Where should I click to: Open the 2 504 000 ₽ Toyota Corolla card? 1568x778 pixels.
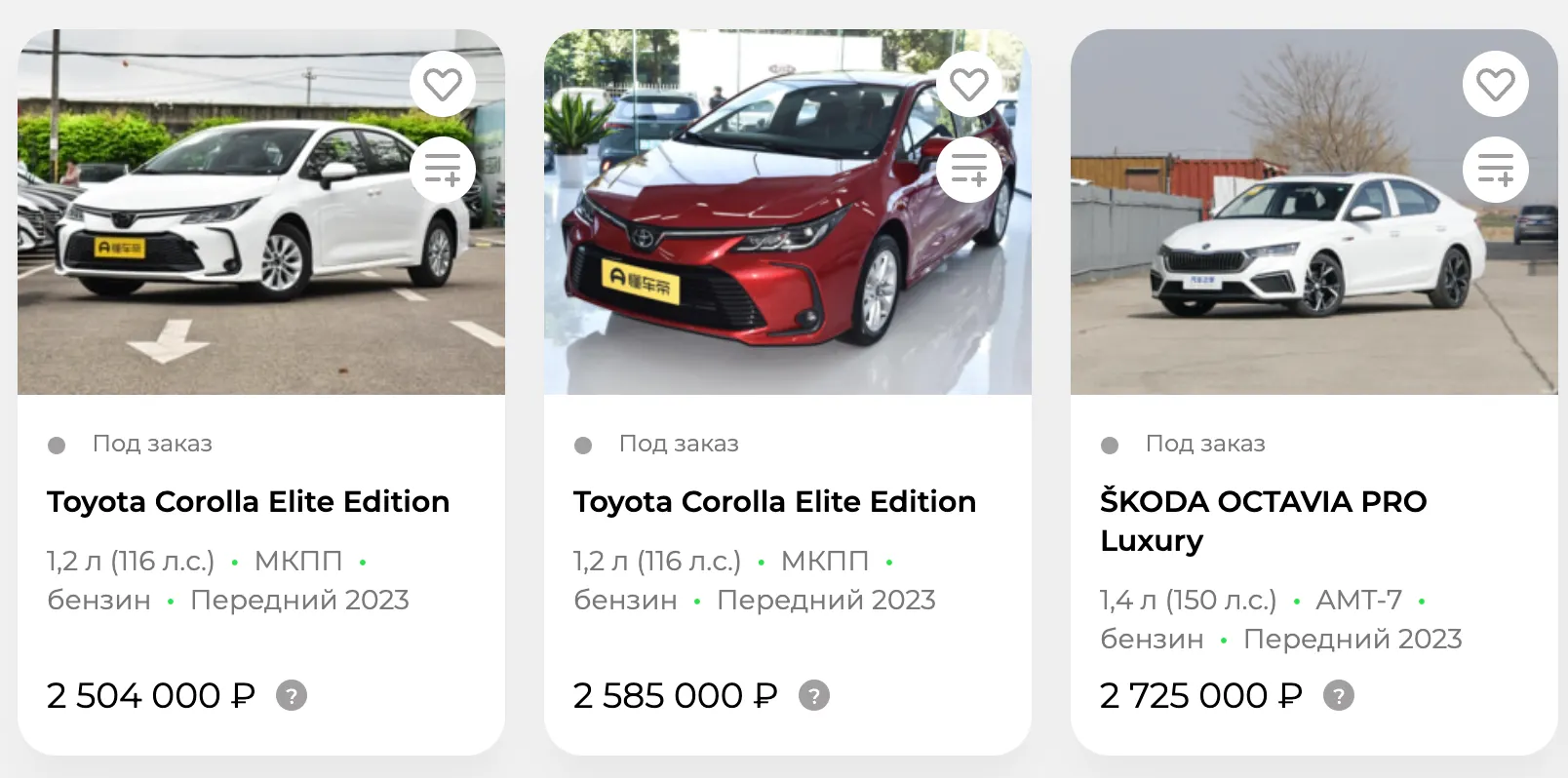pos(248,501)
